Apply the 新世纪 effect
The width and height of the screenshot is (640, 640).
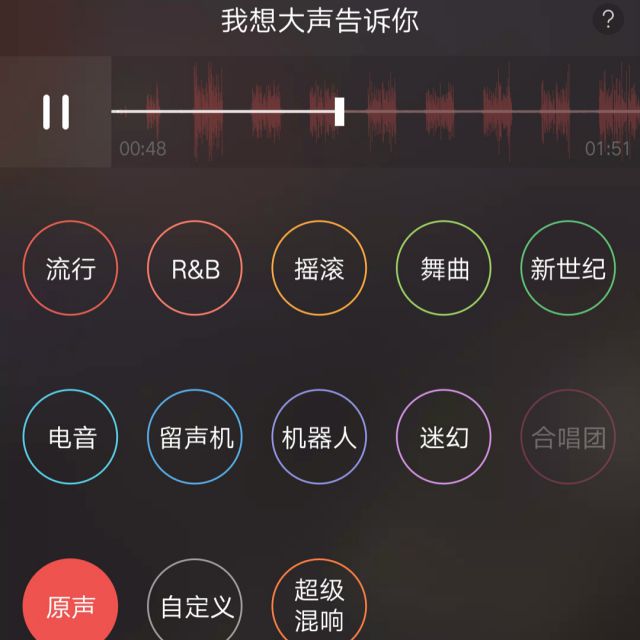tap(568, 268)
